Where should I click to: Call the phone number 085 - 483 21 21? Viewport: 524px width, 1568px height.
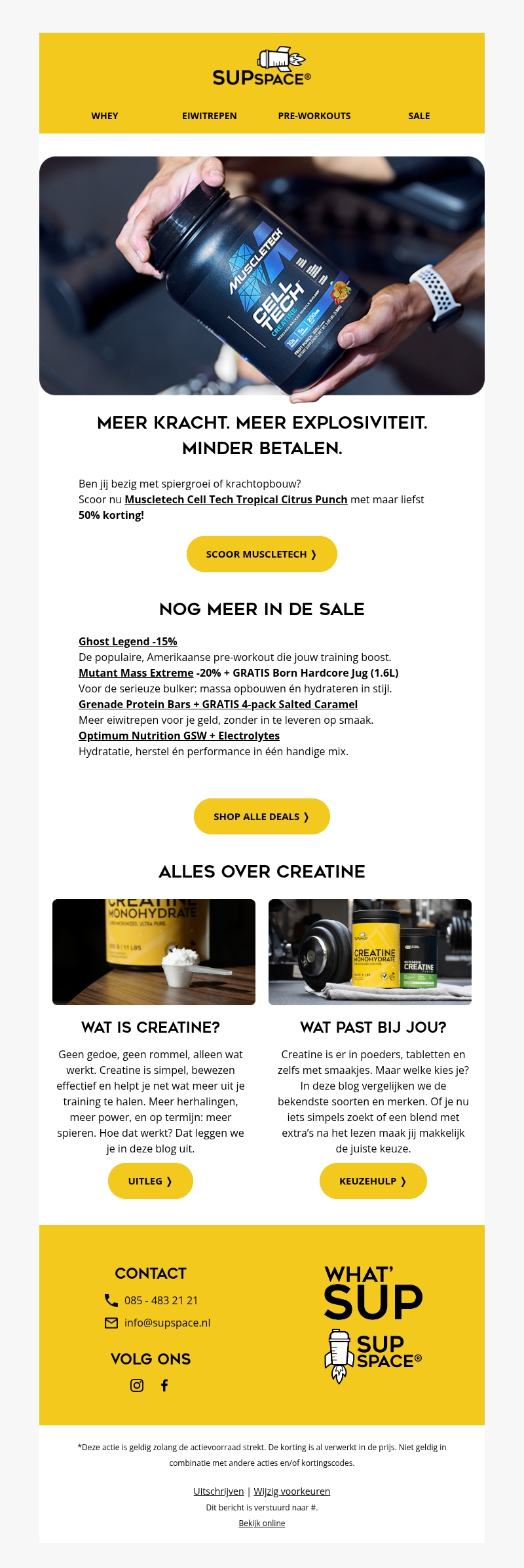pyautogui.click(x=160, y=1300)
